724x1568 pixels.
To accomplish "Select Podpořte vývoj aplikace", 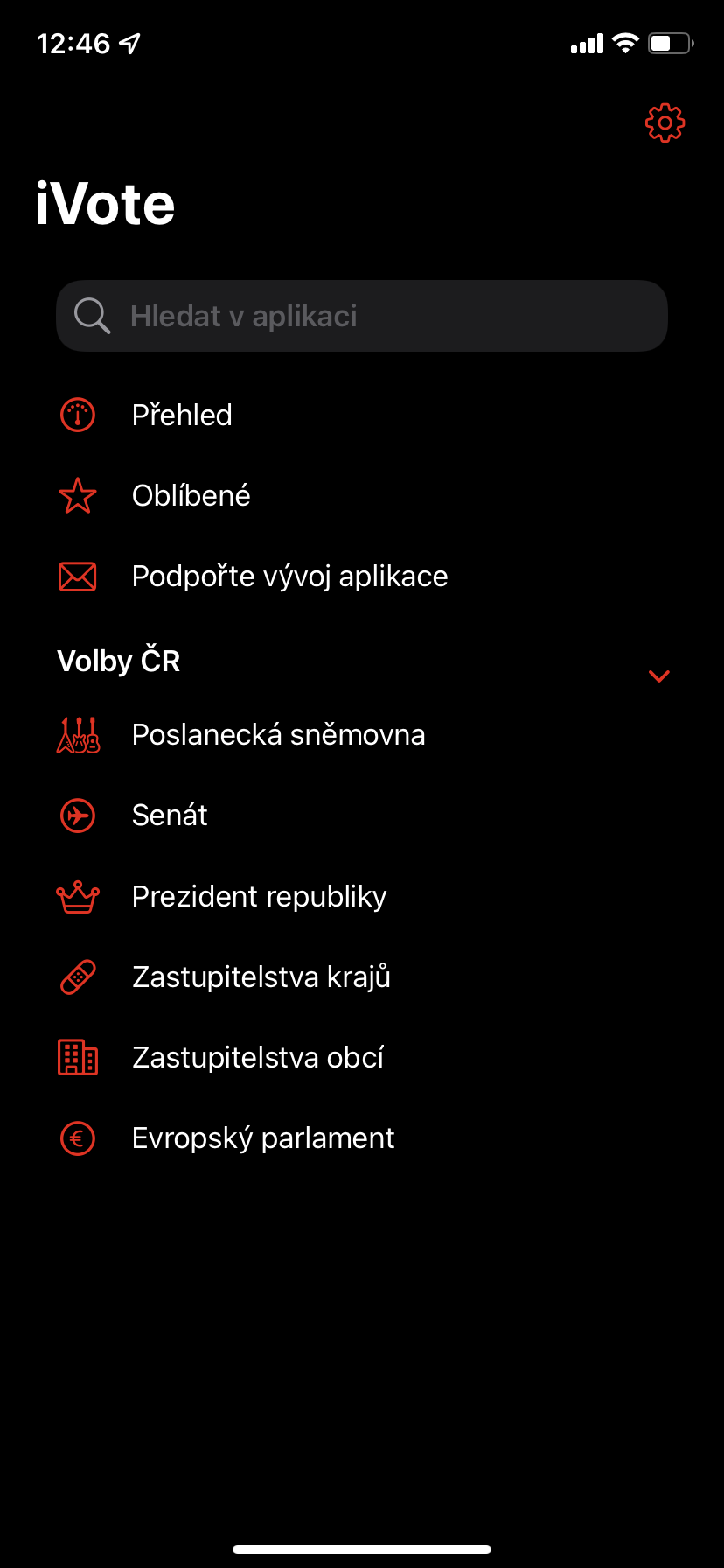I will coord(289,577).
